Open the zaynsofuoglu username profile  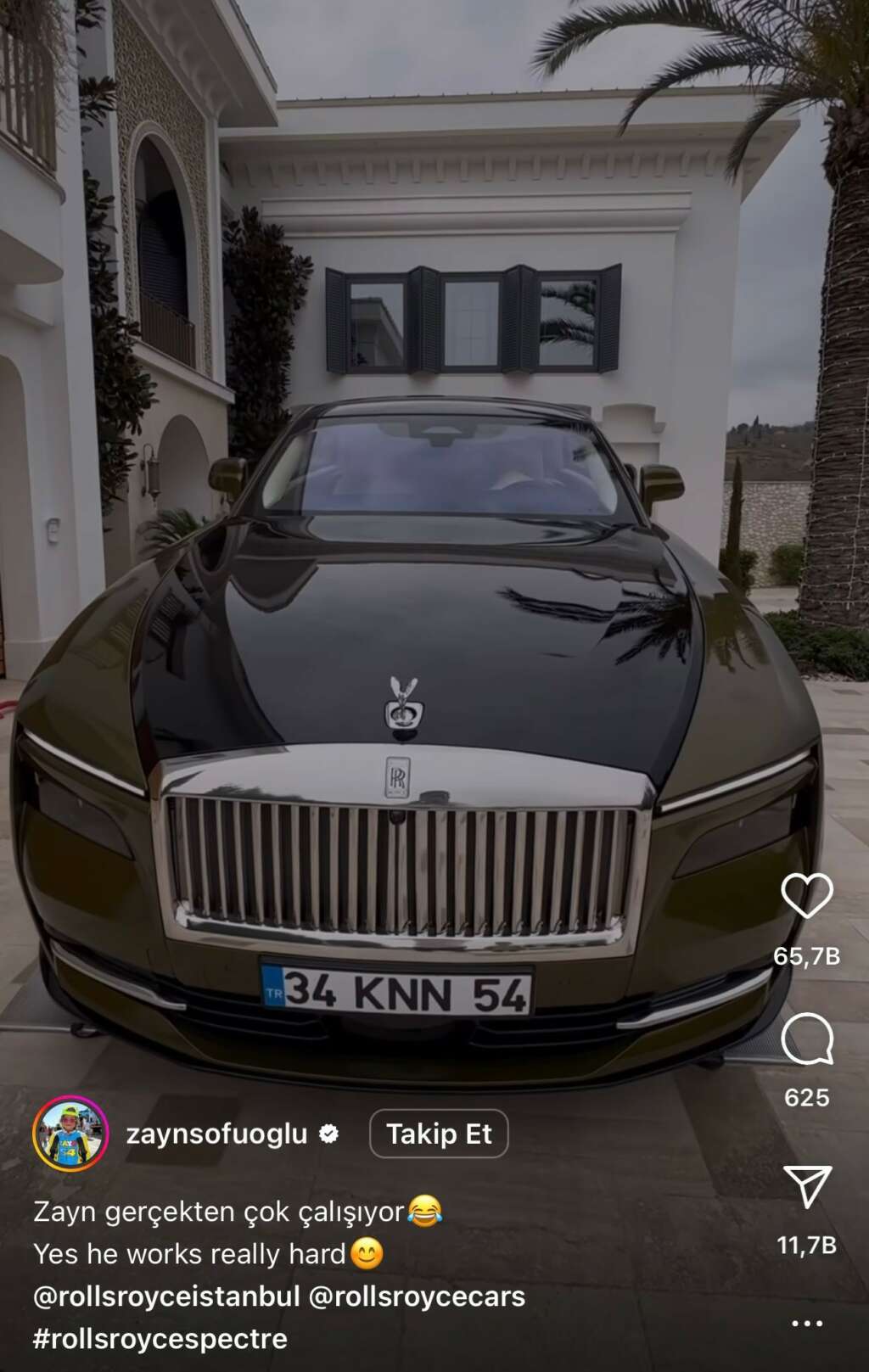click(x=216, y=1134)
